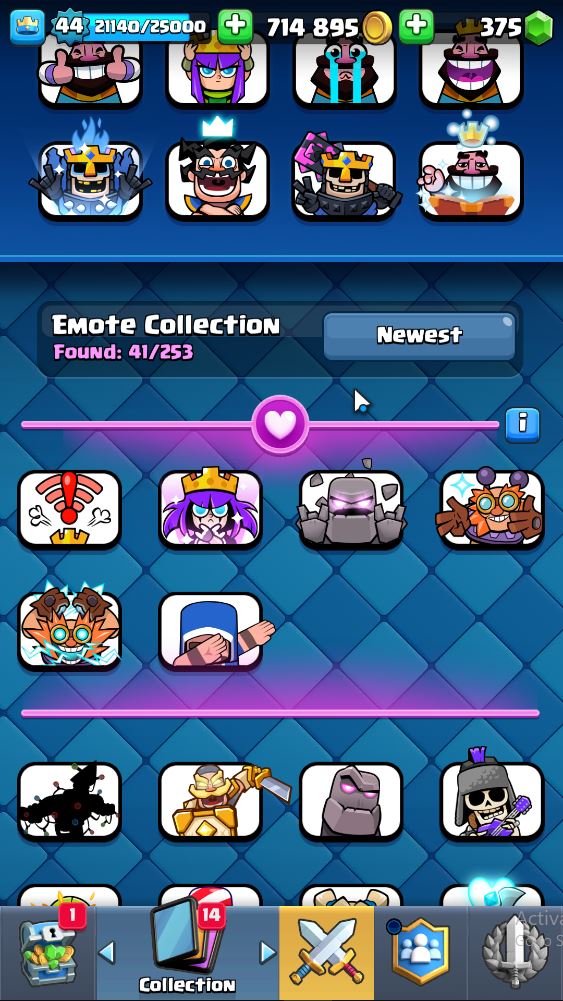Select the angry golem with rocks emote
Viewport: 563px width, 1001px height.
click(x=351, y=509)
